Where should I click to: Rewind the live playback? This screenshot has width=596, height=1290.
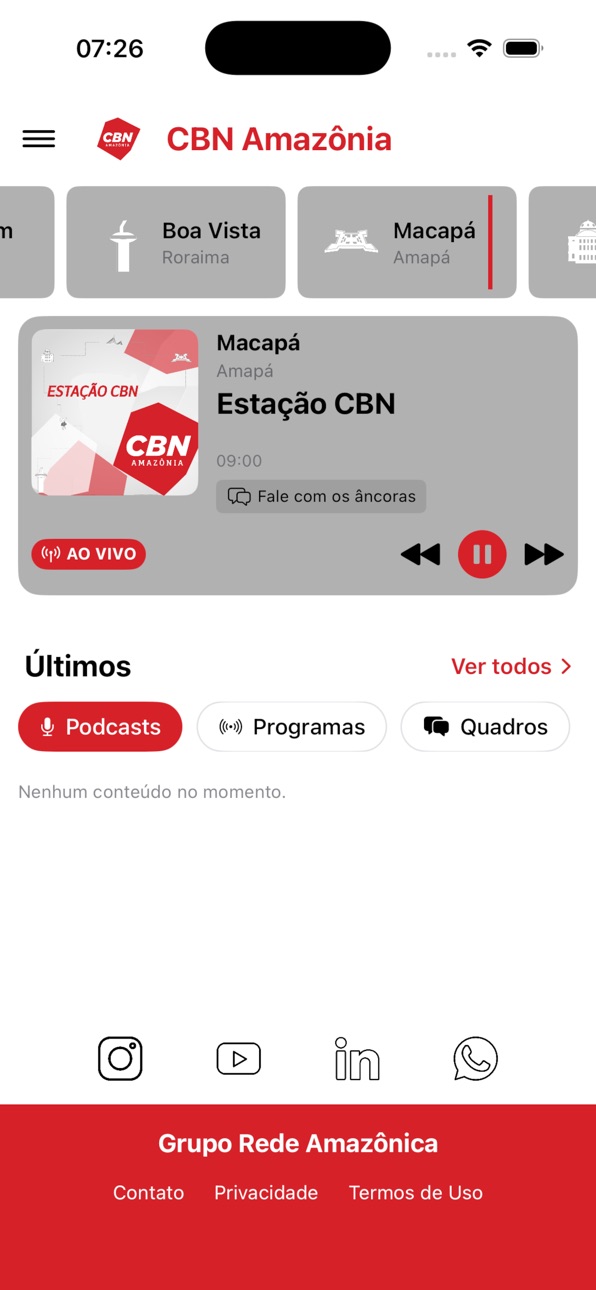[421, 554]
